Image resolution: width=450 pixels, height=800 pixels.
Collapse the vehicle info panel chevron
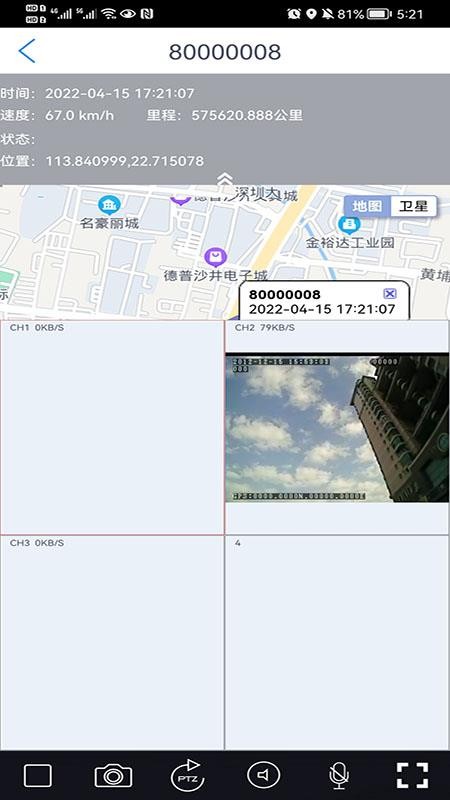[224, 180]
